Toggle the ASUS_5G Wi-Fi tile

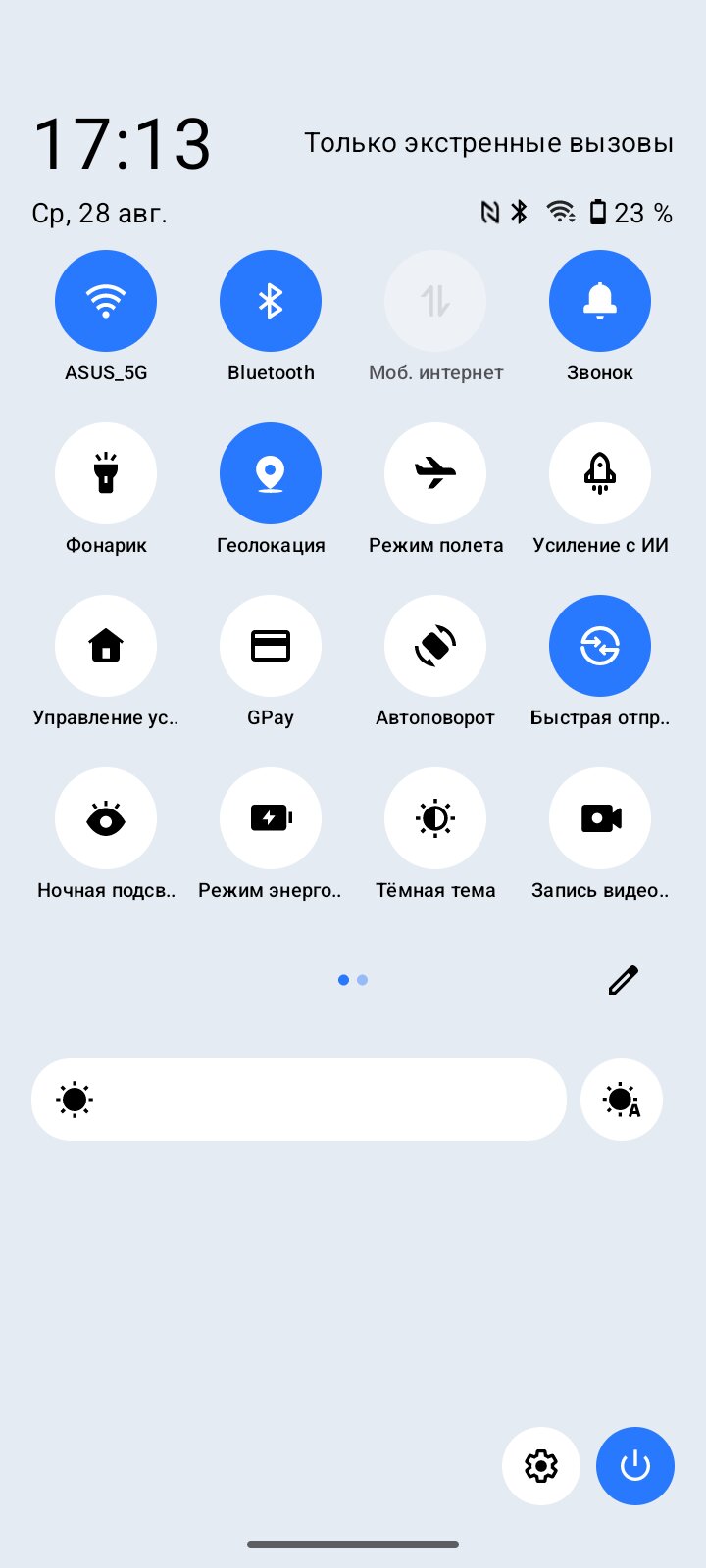pos(106,301)
